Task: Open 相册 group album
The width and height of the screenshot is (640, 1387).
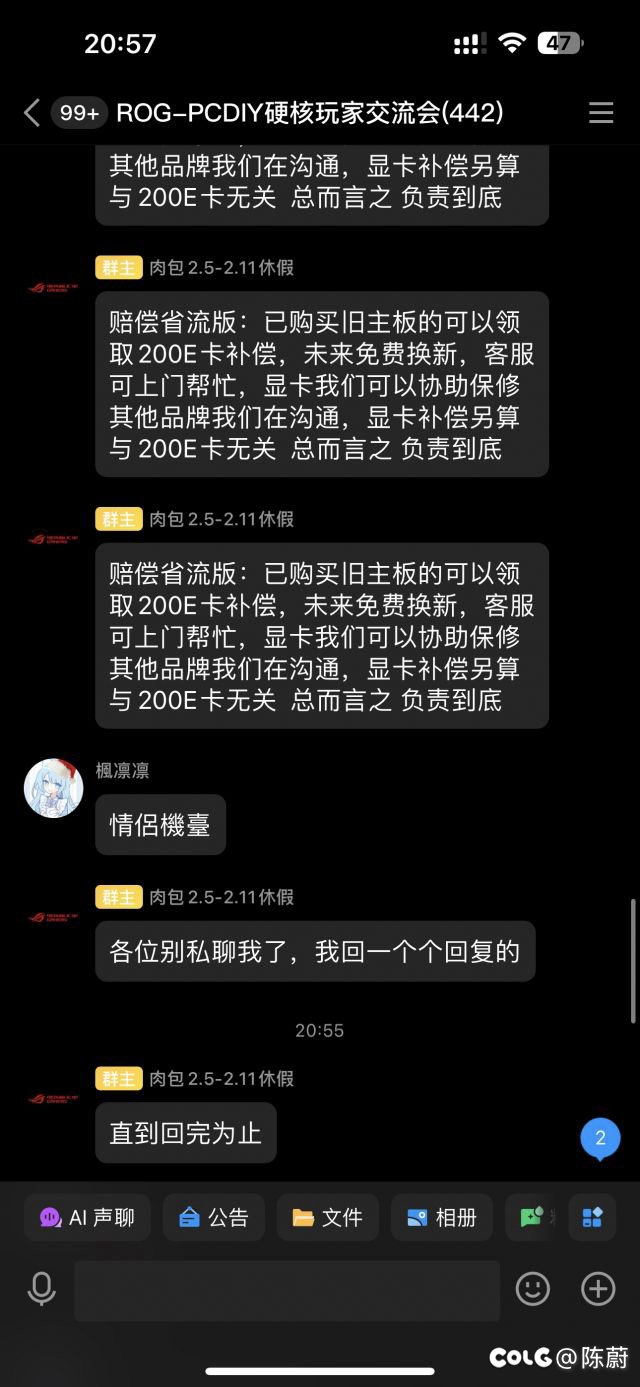Action: (442, 1217)
